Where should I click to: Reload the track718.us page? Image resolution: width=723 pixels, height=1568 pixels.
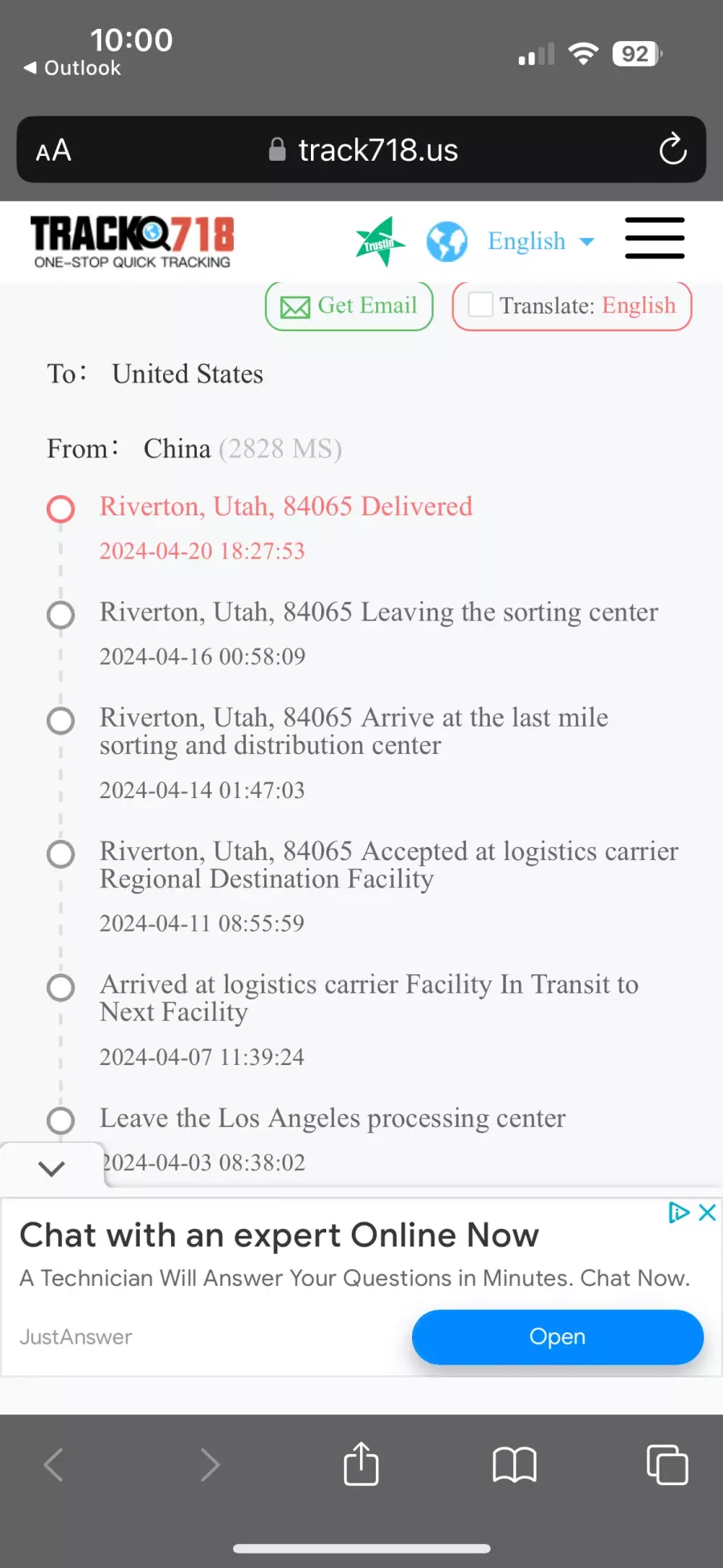tap(672, 149)
